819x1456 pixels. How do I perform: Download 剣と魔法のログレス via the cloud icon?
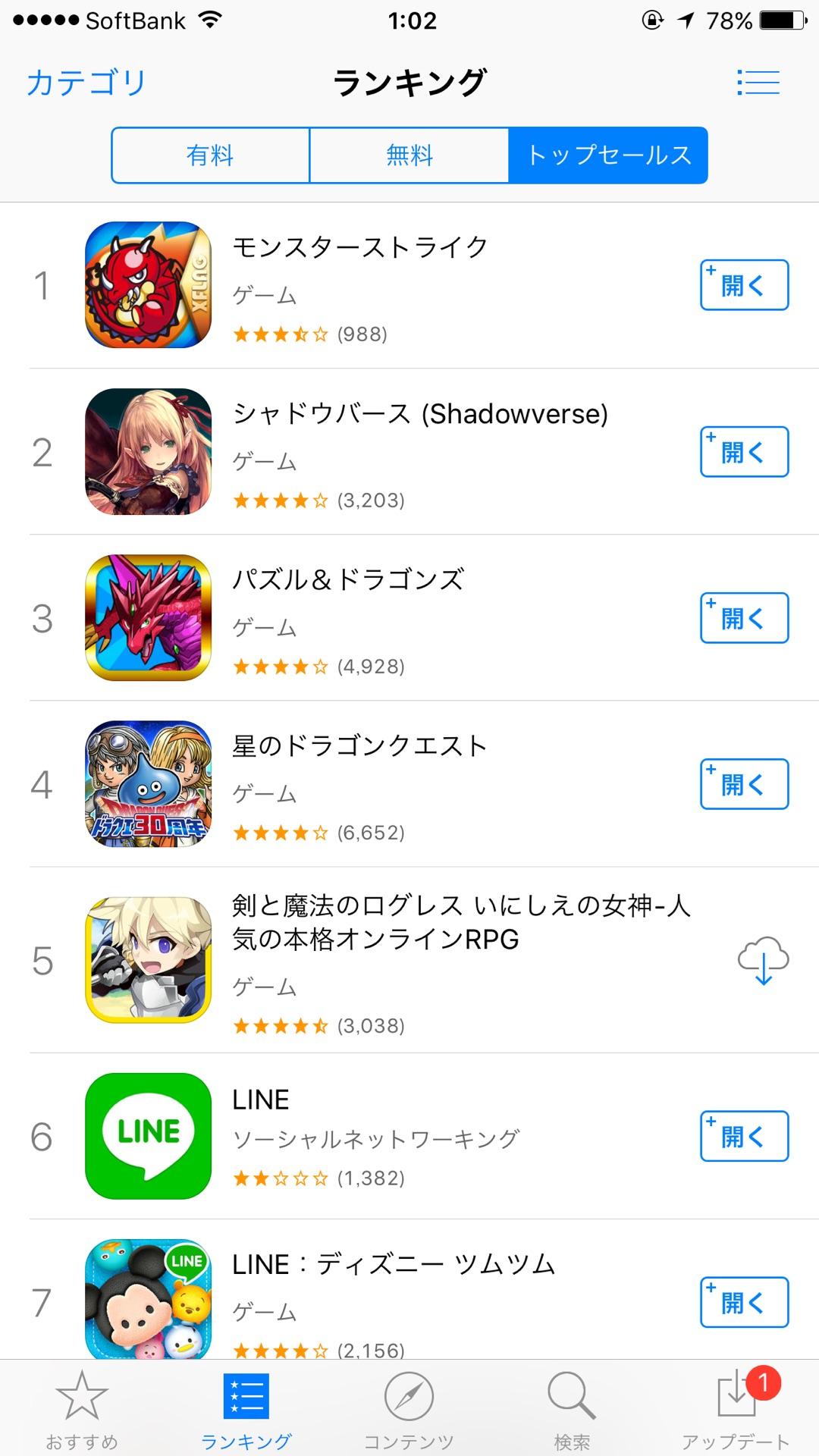click(x=763, y=960)
